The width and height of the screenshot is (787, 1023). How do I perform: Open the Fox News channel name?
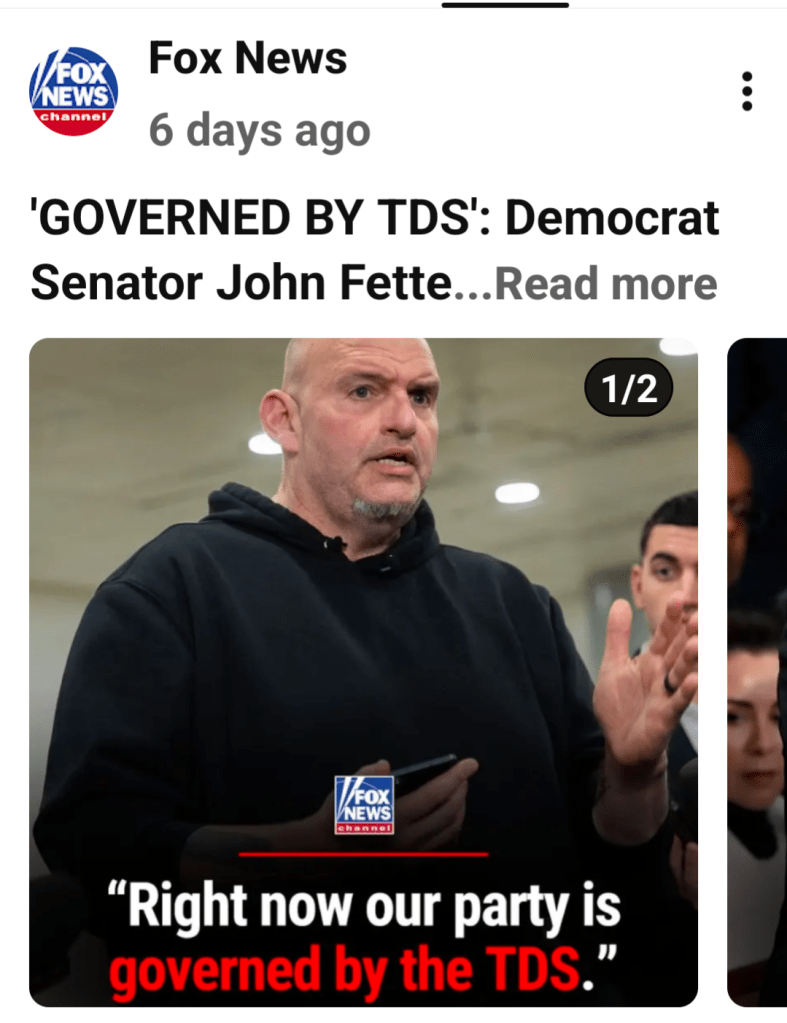(x=247, y=59)
